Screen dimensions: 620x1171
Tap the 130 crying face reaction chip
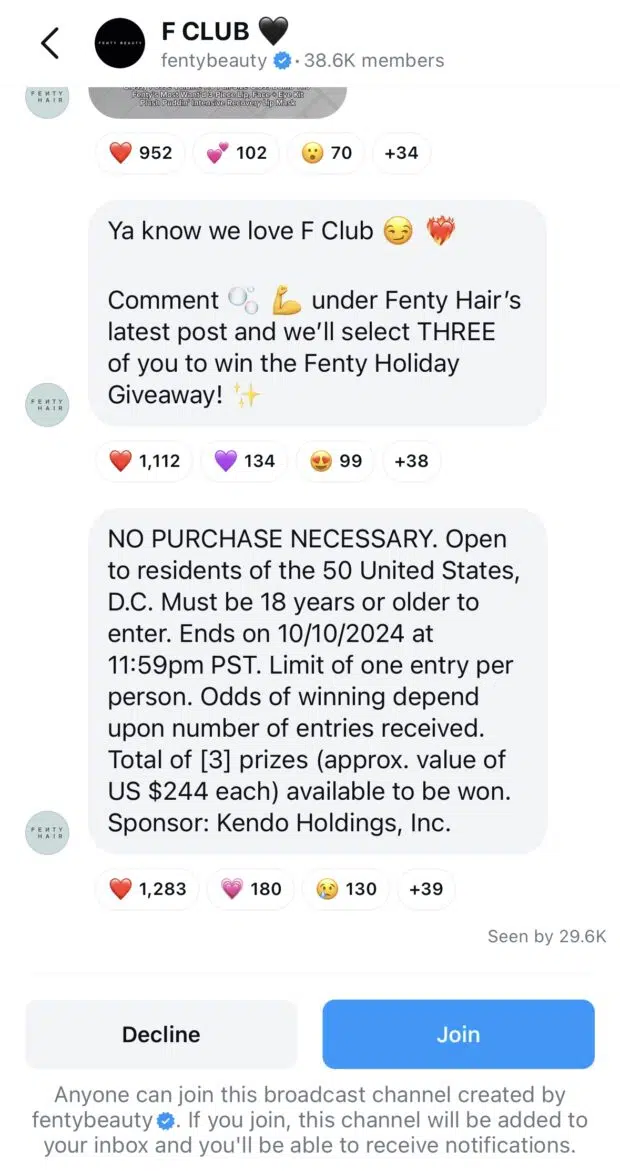pyautogui.click(x=346, y=888)
